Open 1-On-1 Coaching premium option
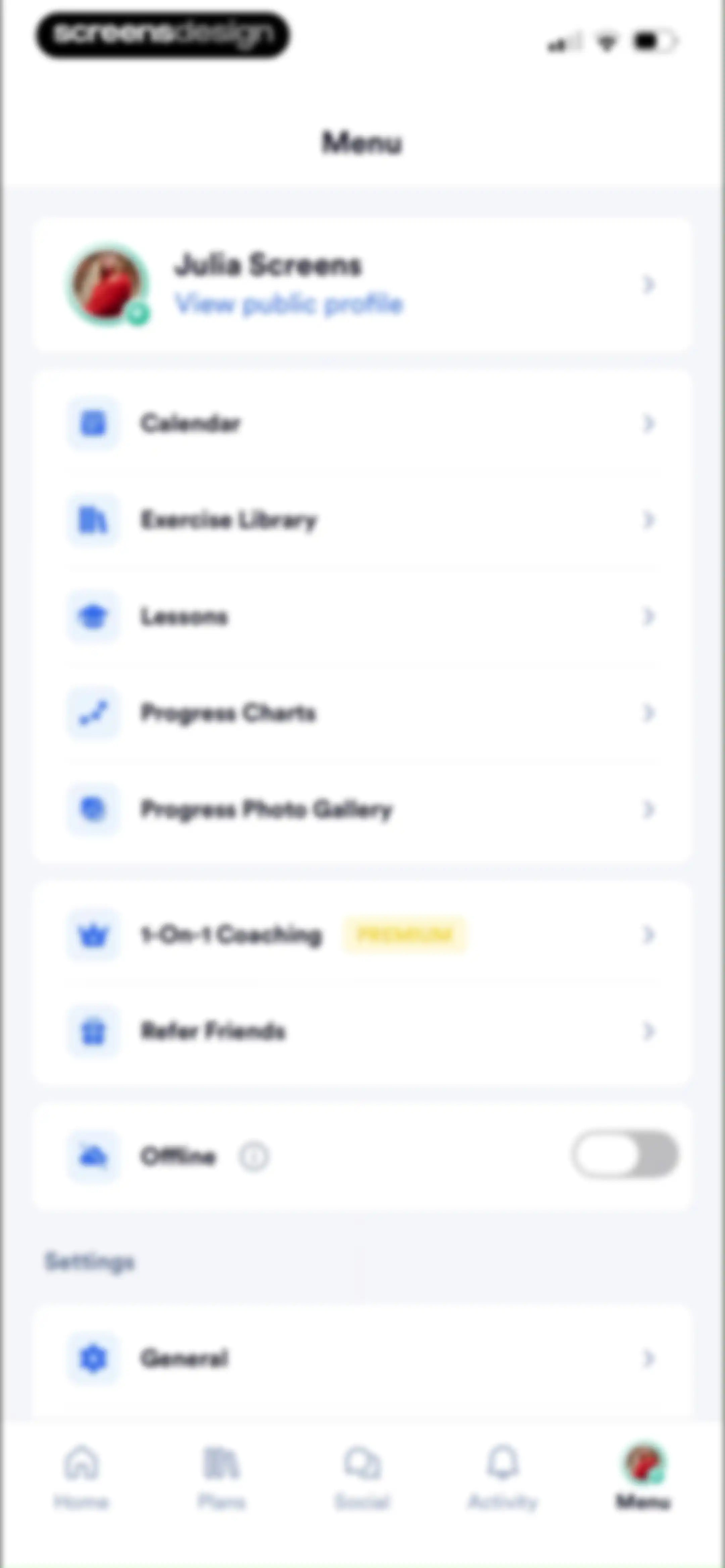Screen dimensions: 725x1568 [x=361, y=934]
